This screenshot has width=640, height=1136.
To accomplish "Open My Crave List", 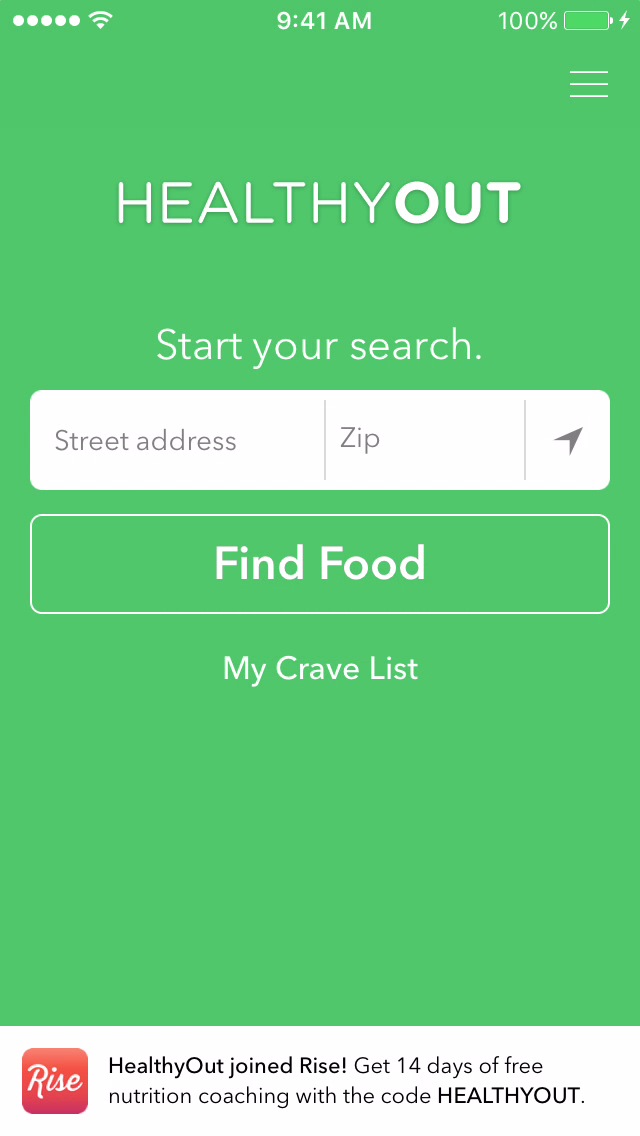I will point(320,668).
